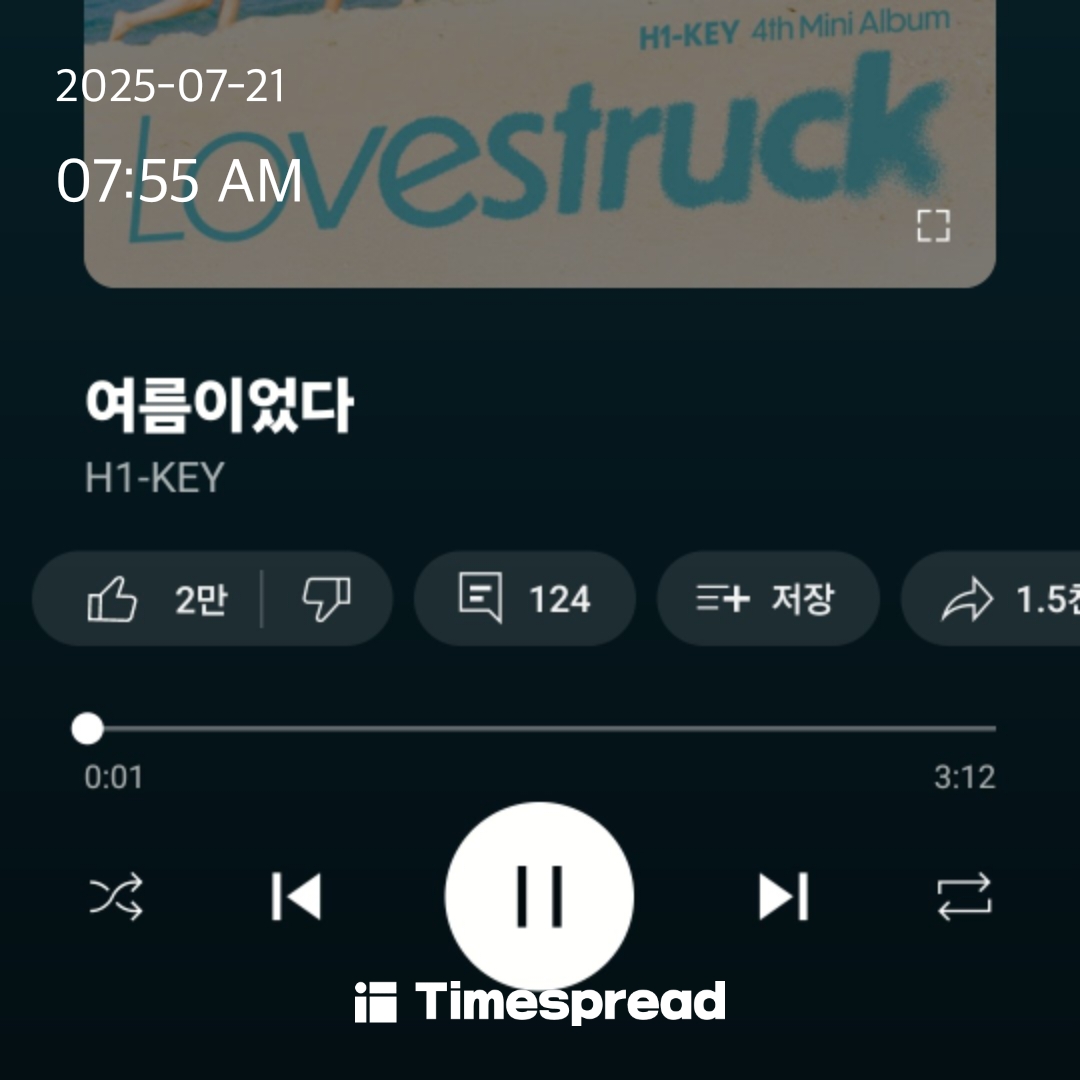Pause the currently playing song
Image resolution: width=1080 pixels, height=1080 pixels.
[x=539, y=895]
